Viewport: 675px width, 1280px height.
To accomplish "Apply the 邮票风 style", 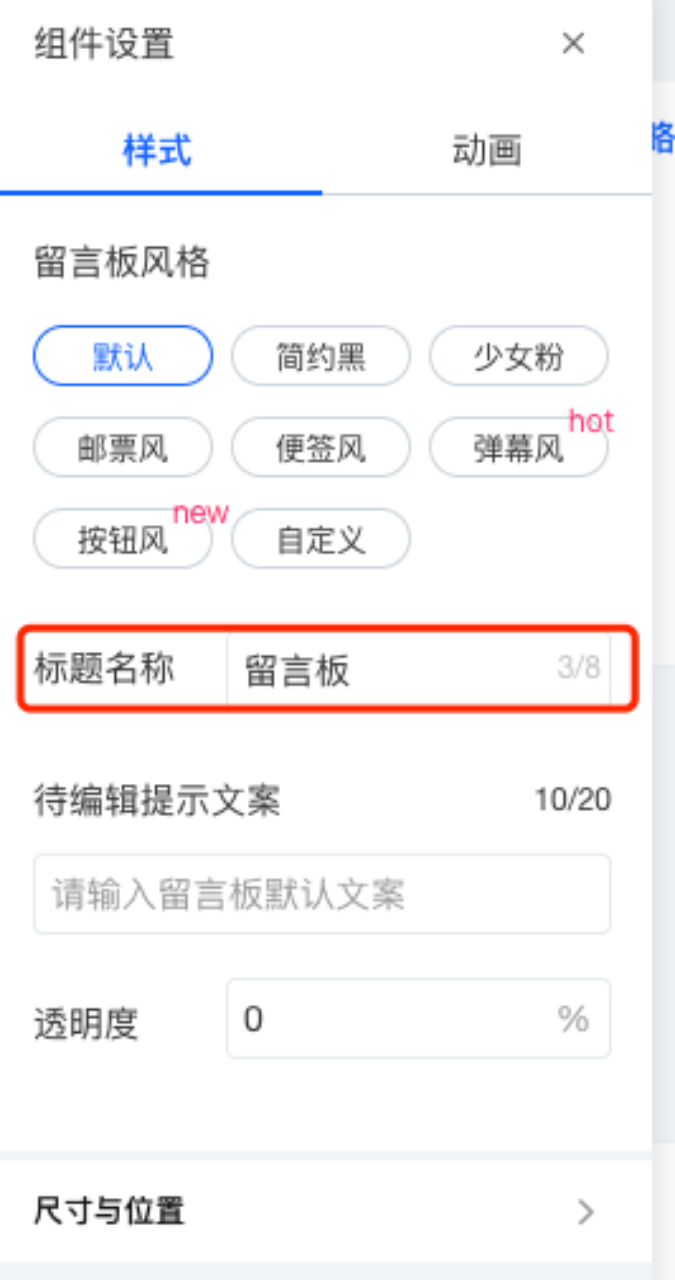I will tap(123, 447).
